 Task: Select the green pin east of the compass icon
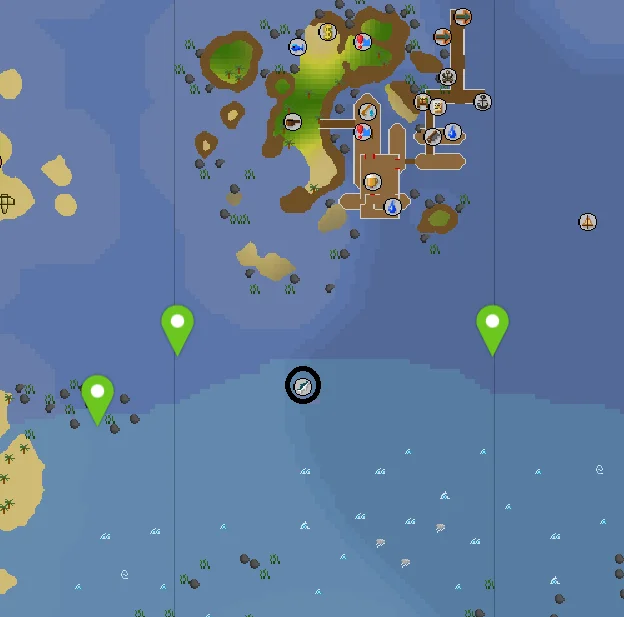click(x=492, y=326)
